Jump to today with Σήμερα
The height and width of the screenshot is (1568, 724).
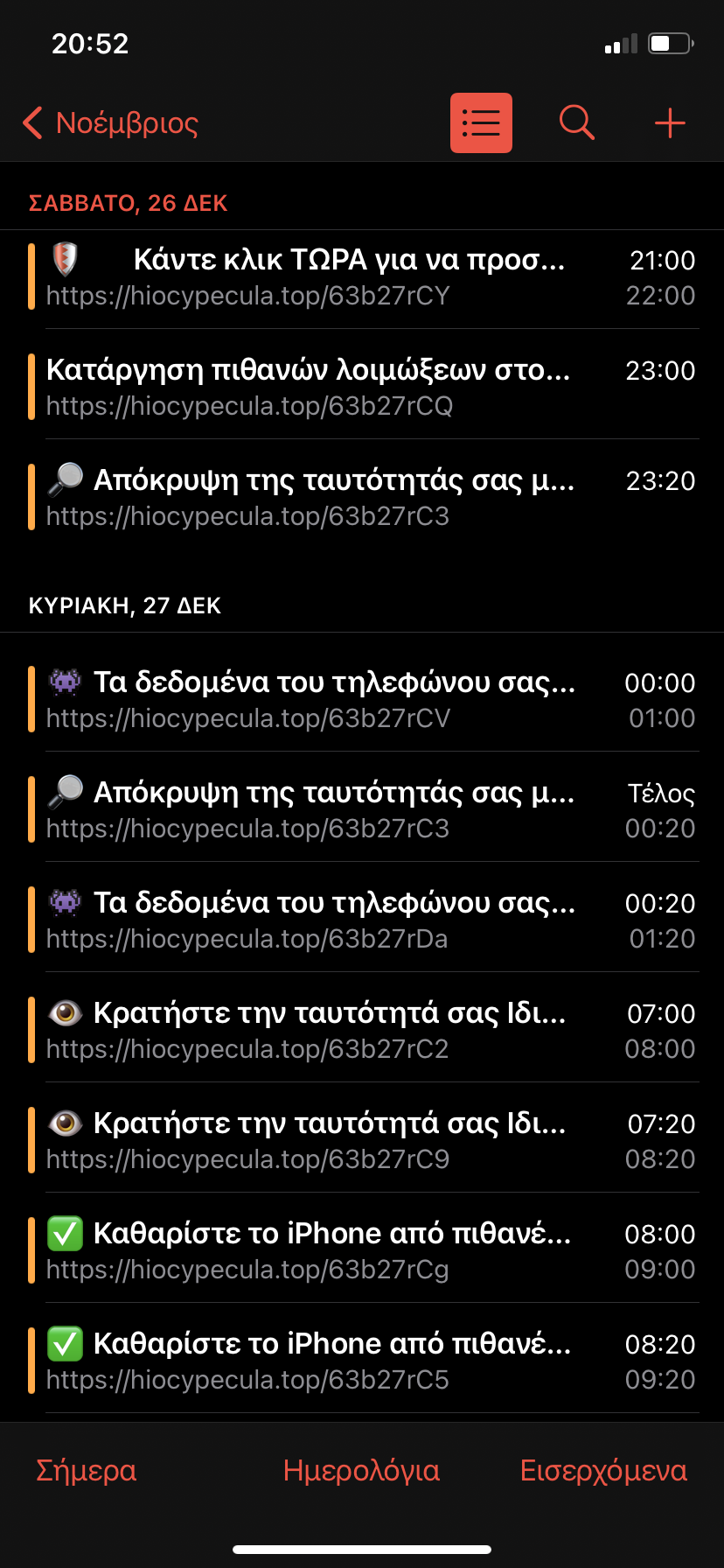click(x=87, y=1471)
